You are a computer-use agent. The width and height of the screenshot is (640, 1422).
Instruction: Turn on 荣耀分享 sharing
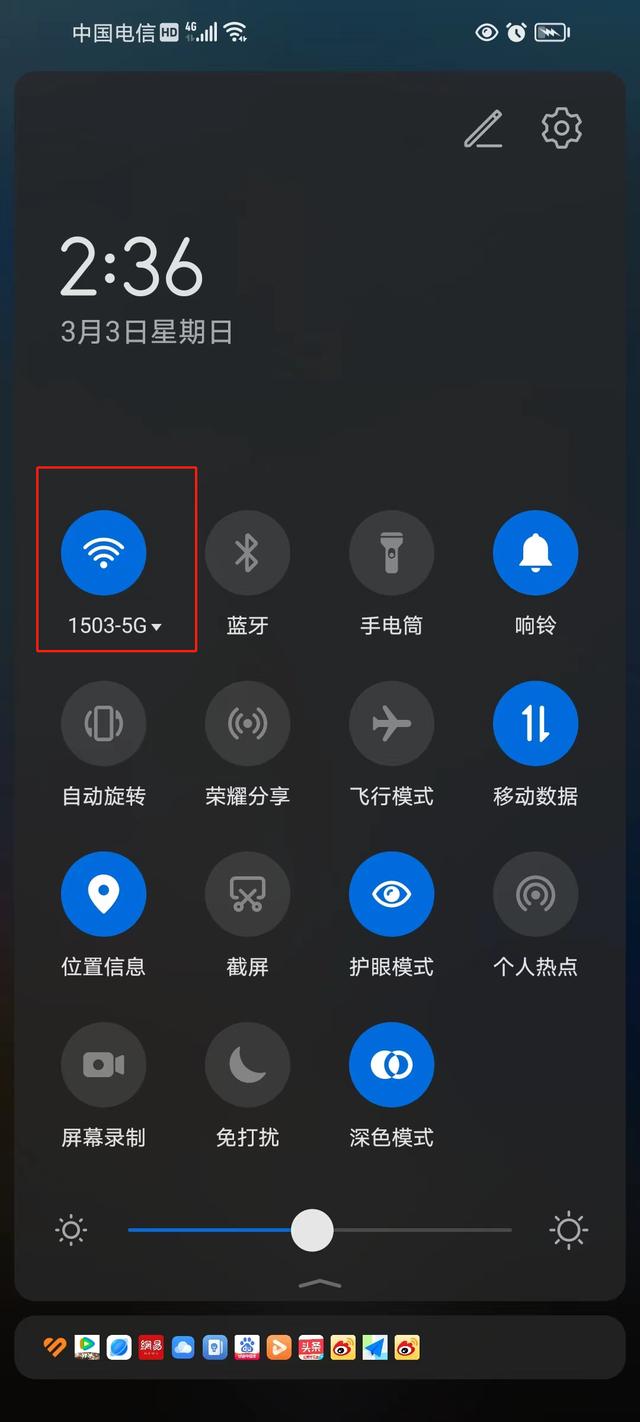pos(247,724)
